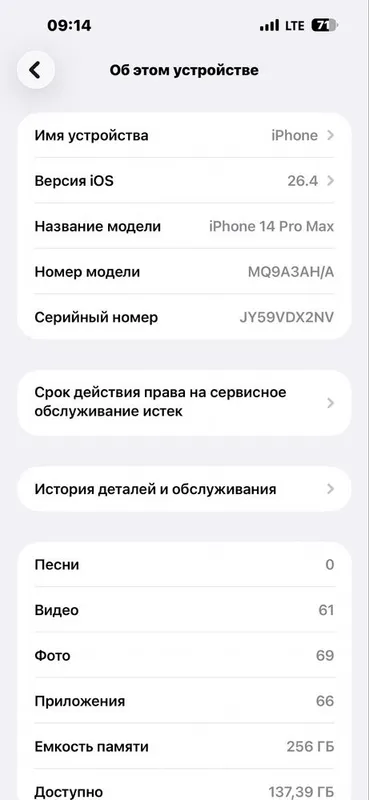Go back using the arrow button
This screenshot has height=800, width=369.
click(x=36, y=70)
